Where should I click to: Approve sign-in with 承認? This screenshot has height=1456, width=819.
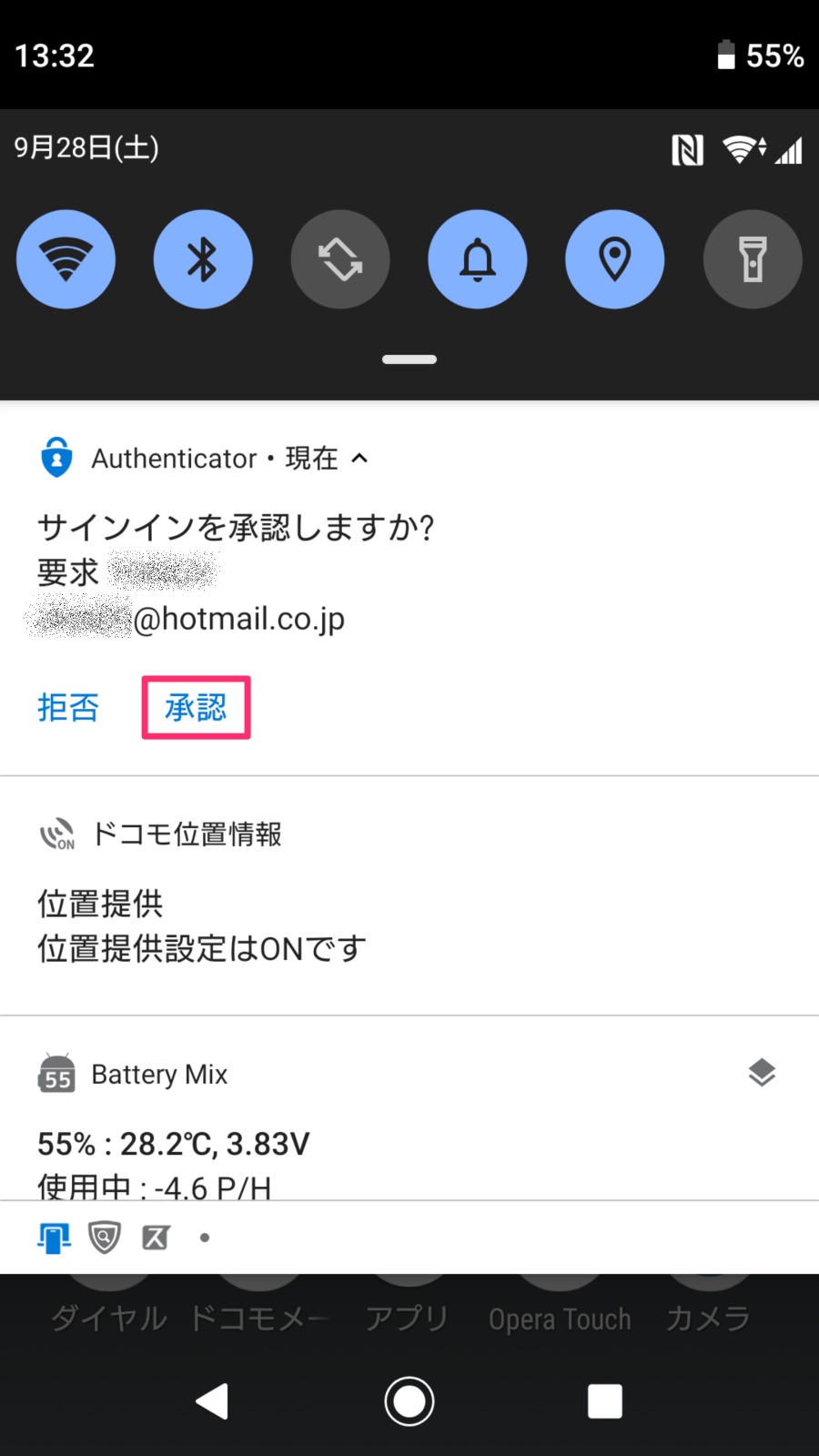tap(196, 707)
